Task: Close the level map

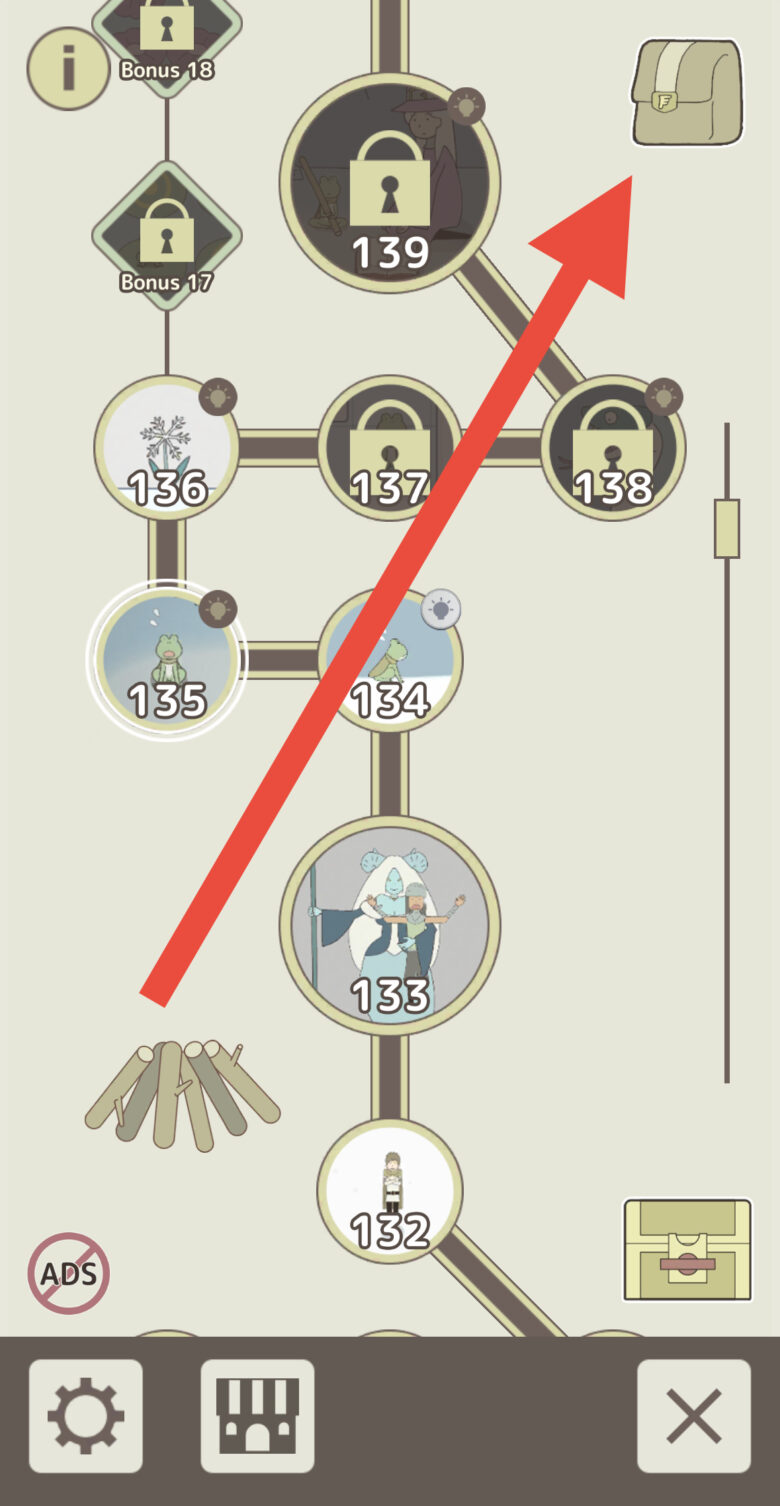Action: click(x=694, y=1416)
